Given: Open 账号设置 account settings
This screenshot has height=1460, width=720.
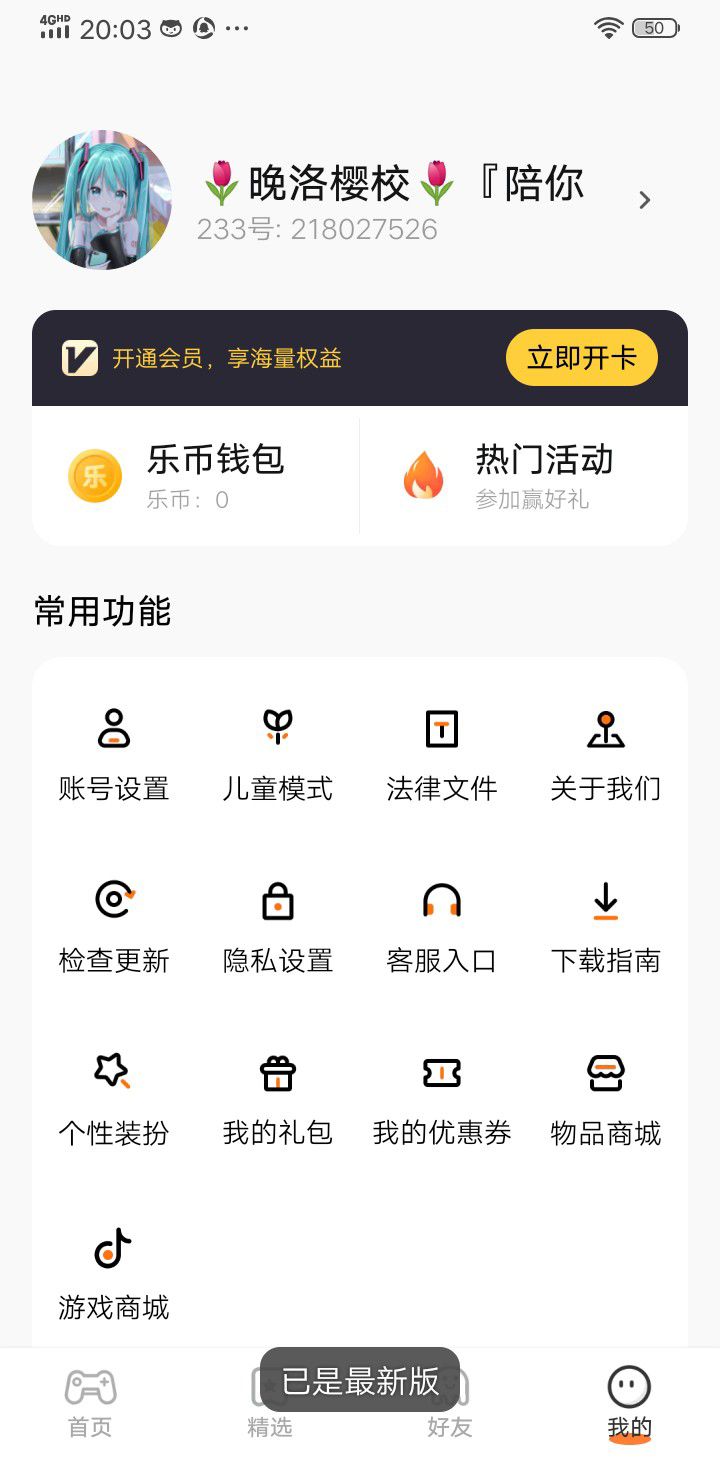Looking at the screenshot, I should pos(114,754).
